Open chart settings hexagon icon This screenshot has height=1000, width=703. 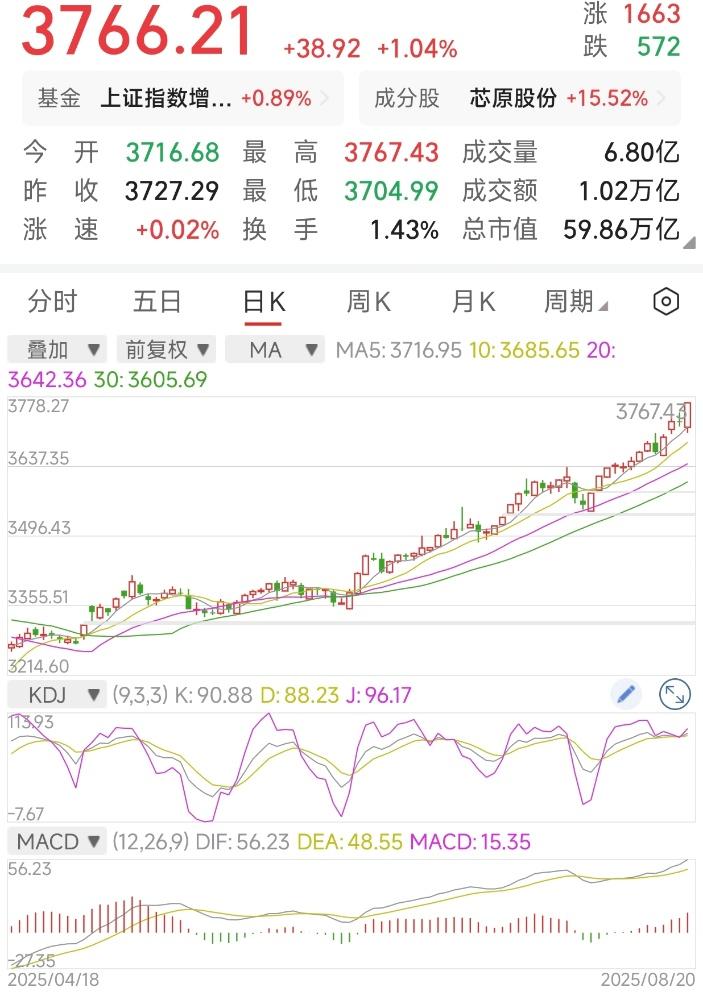pyautogui.click(x=666, y=301)
